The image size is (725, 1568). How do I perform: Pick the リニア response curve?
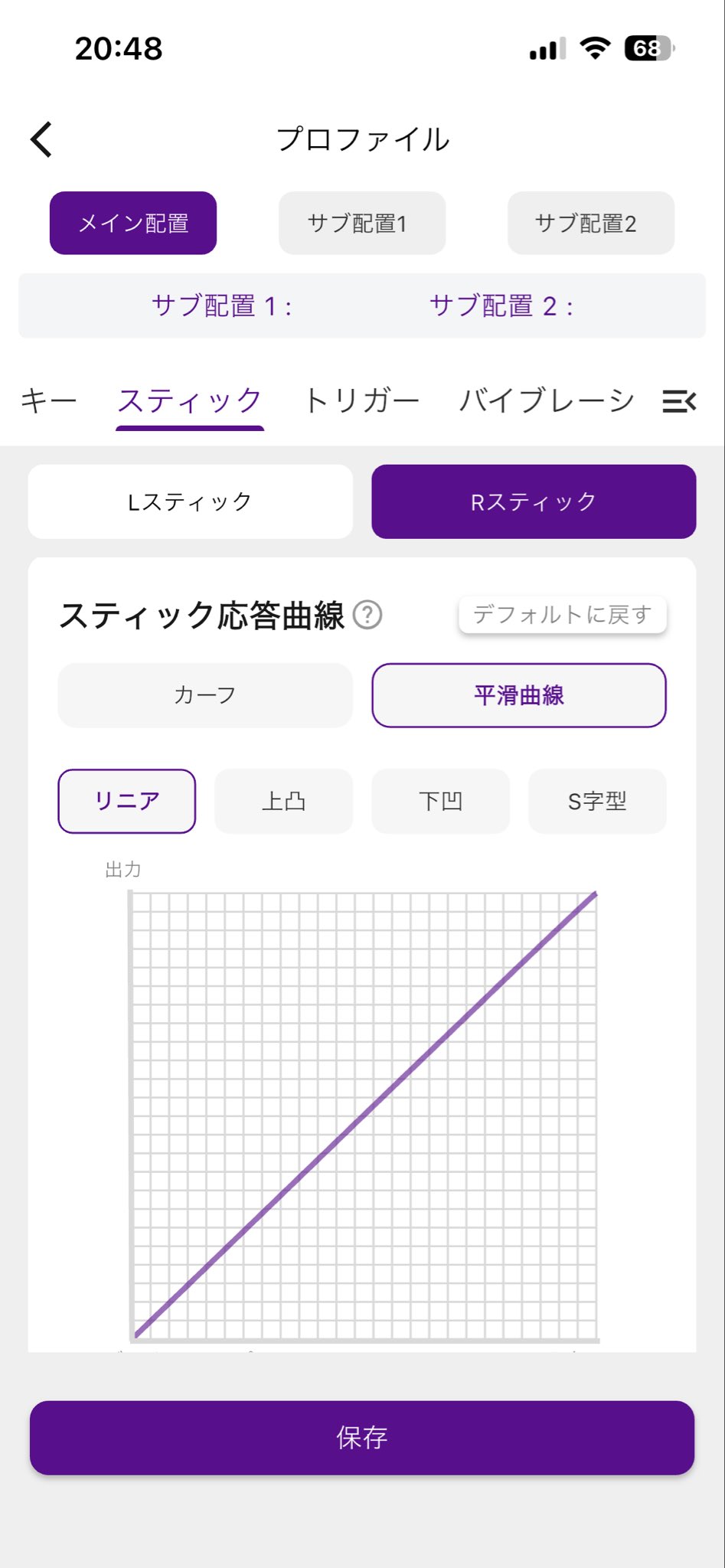127,801
